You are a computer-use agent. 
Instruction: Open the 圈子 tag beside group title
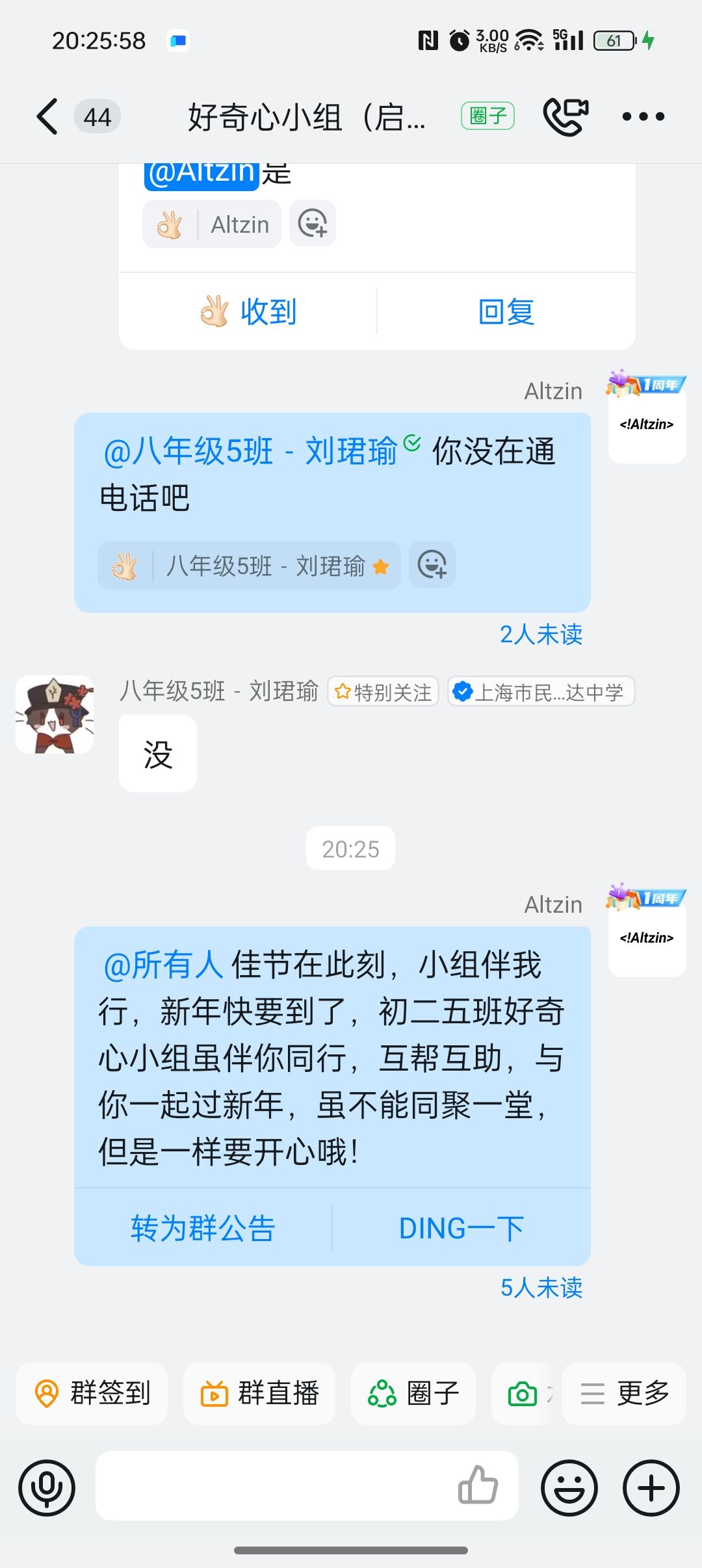[x=487, y=116]
